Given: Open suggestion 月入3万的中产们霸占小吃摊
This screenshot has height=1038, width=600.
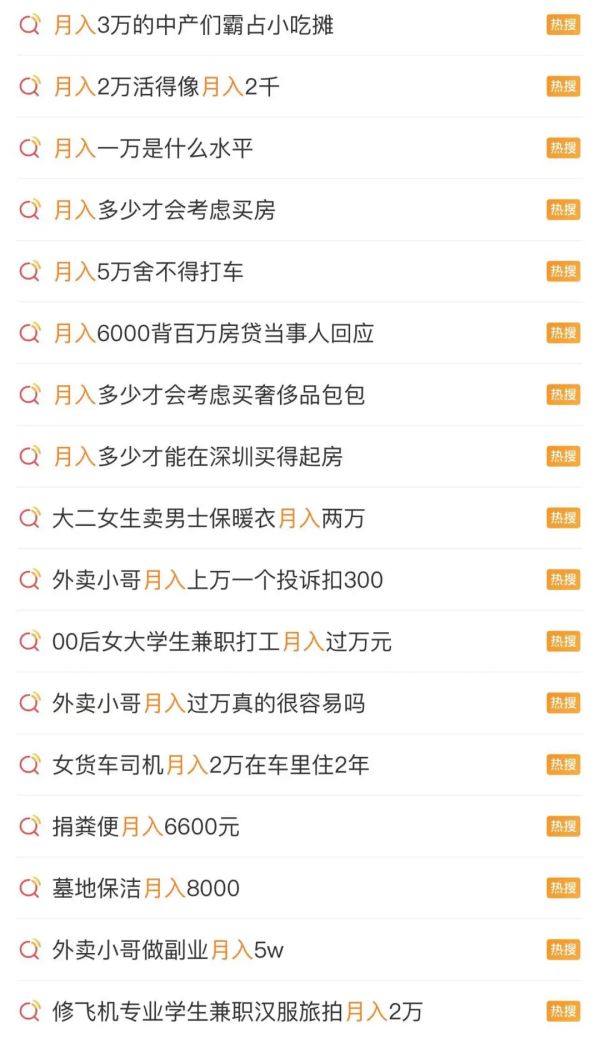Looking at the screenshot, I should [193, 25].
